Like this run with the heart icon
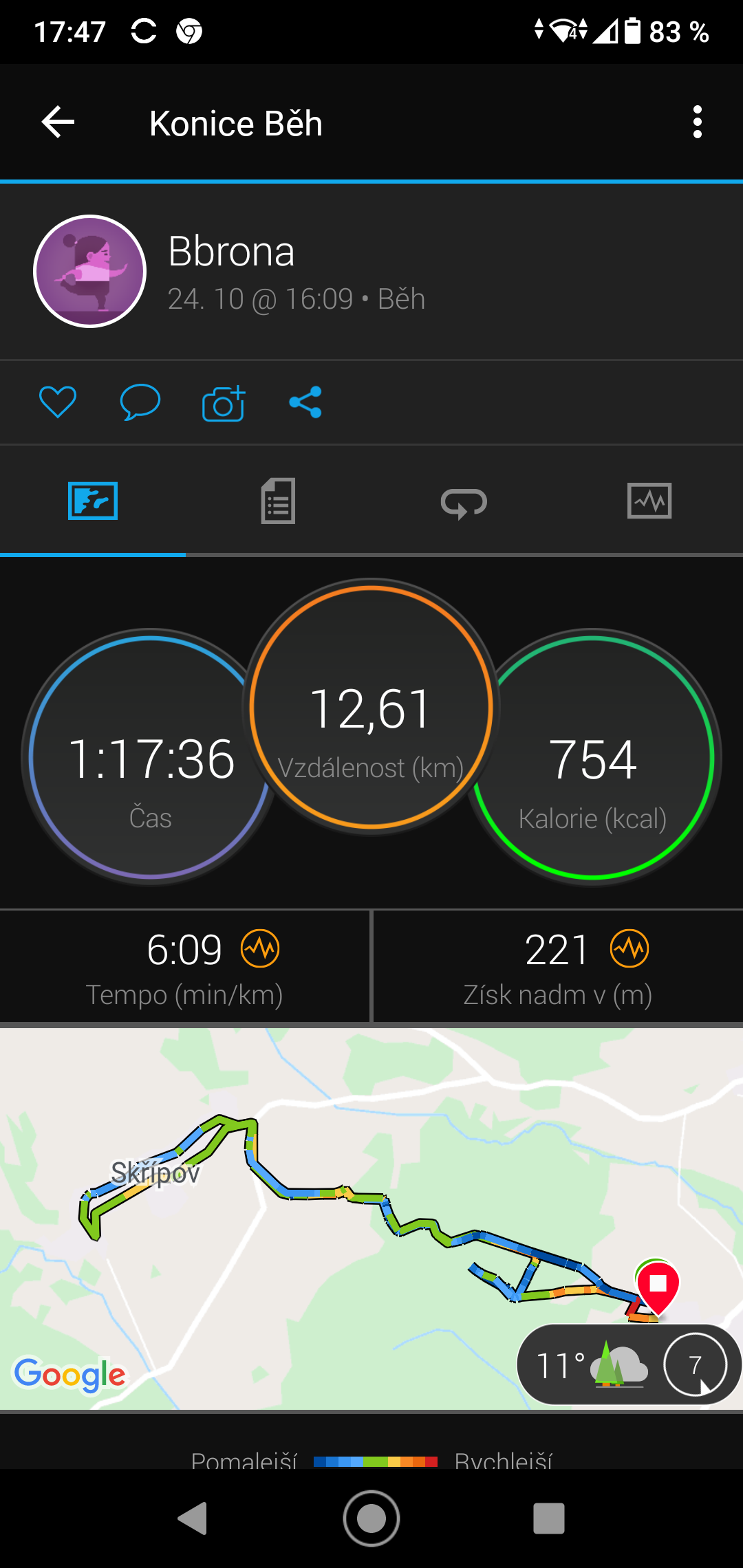The height and width of the screenshot is (1568, 743). click(58, 402)
